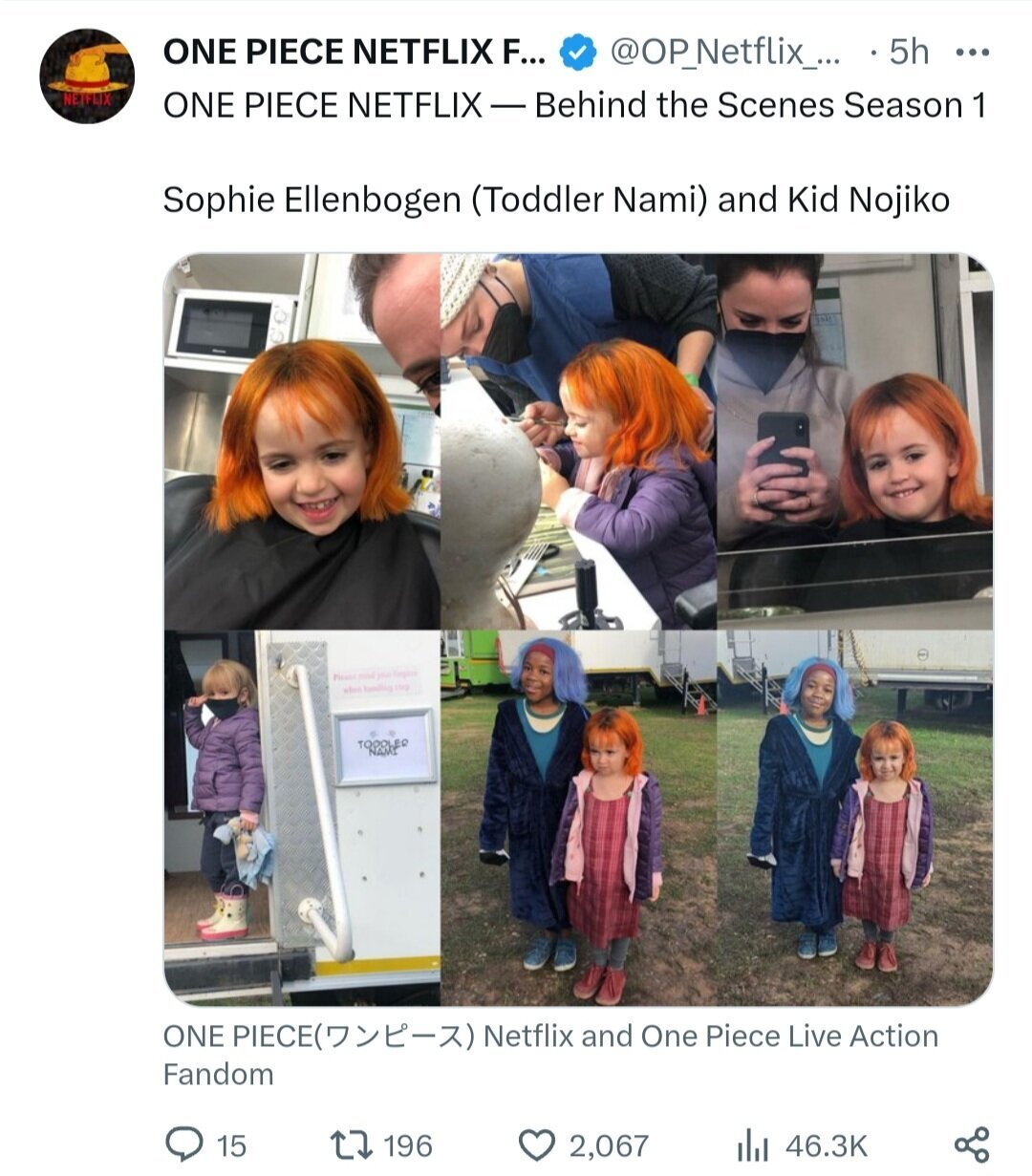Open the ONE PIECE NETFLIX profile avatar

(x=87, y=75)
